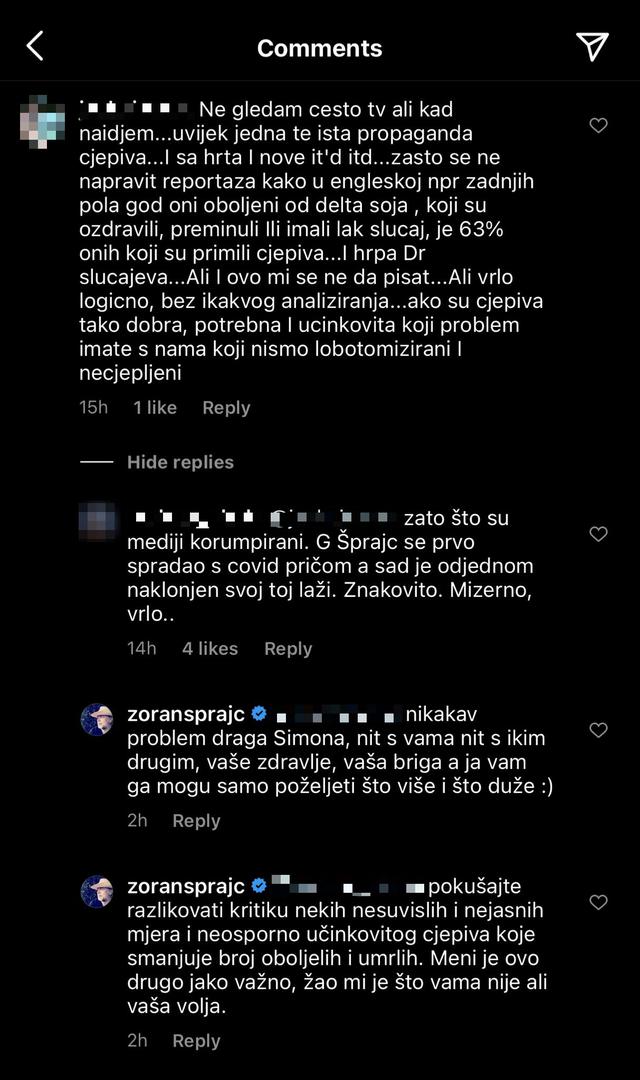The height and width of the screenshot is (1080, 640).
Task: Like zoransprajc's reply starting with pokušajte
Action: (x=598, y=903)
